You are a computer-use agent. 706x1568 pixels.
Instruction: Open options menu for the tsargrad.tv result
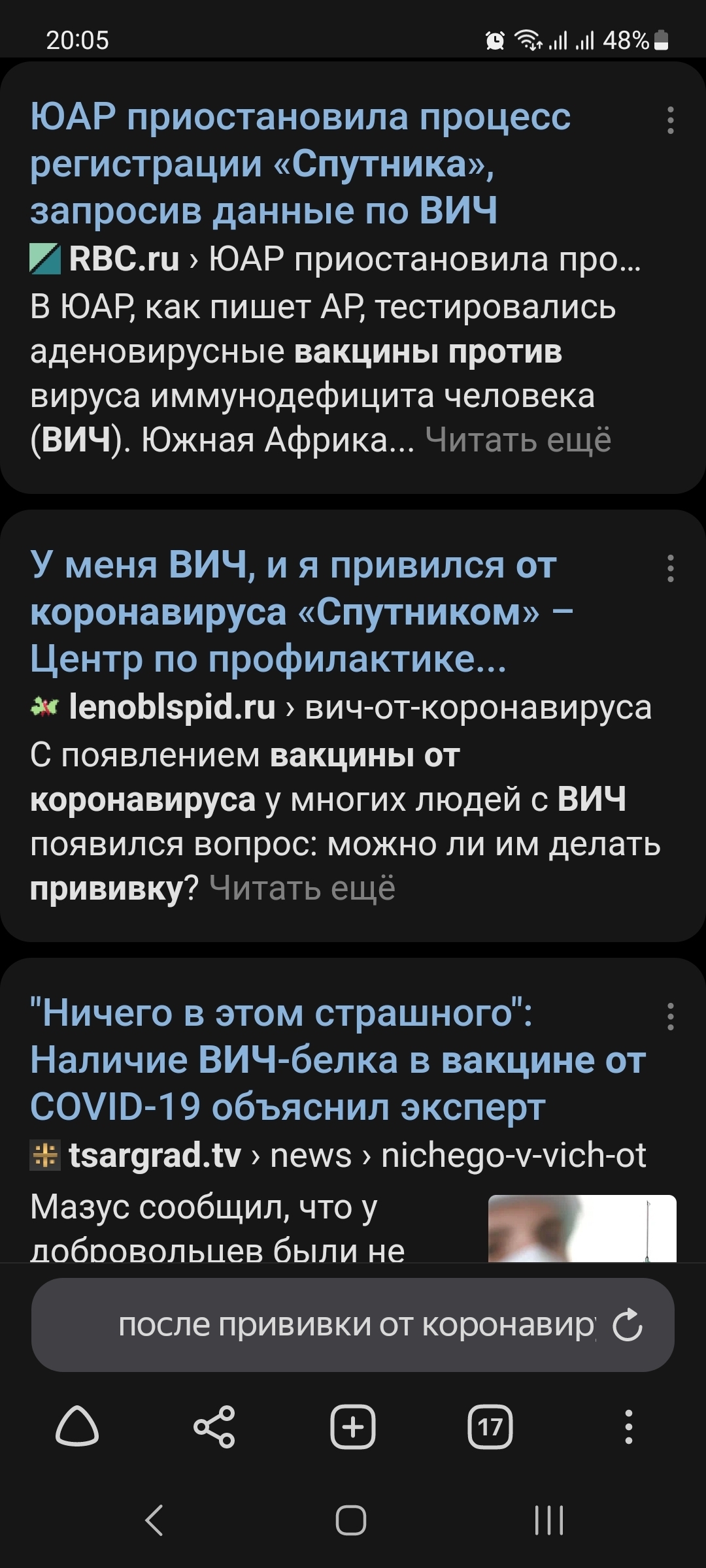click(670, 1017)
